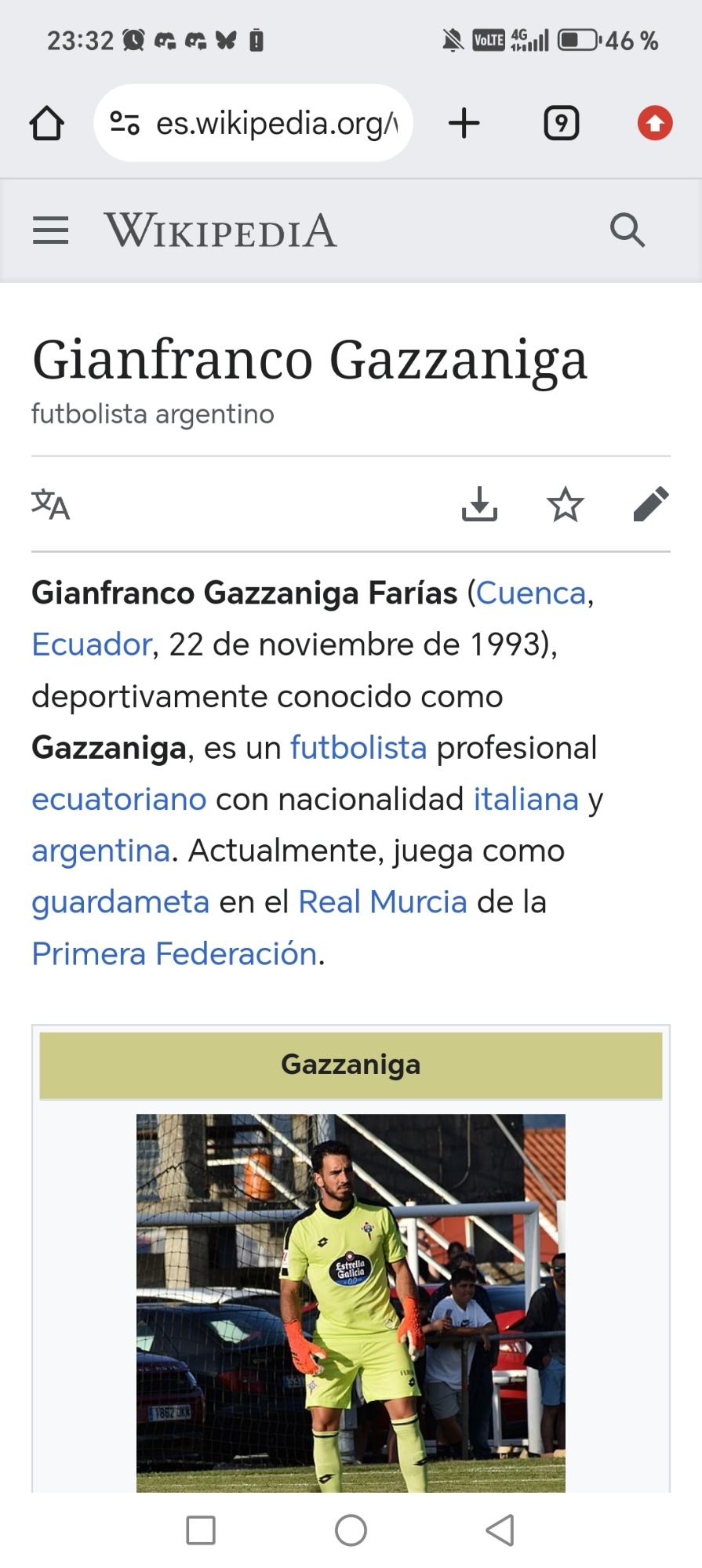Tap the red browser update icon
This screenshot has width=702, height=1568.
coord(654,123)
